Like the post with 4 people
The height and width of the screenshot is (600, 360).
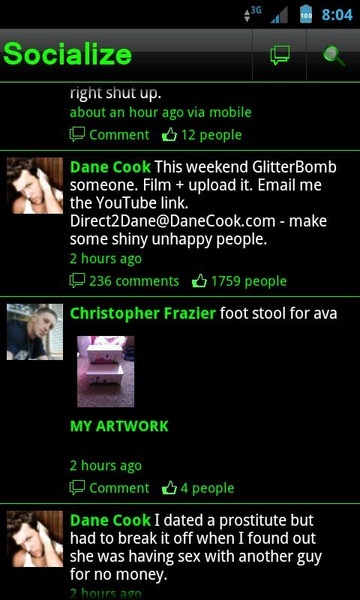click(x=198, y=488)
